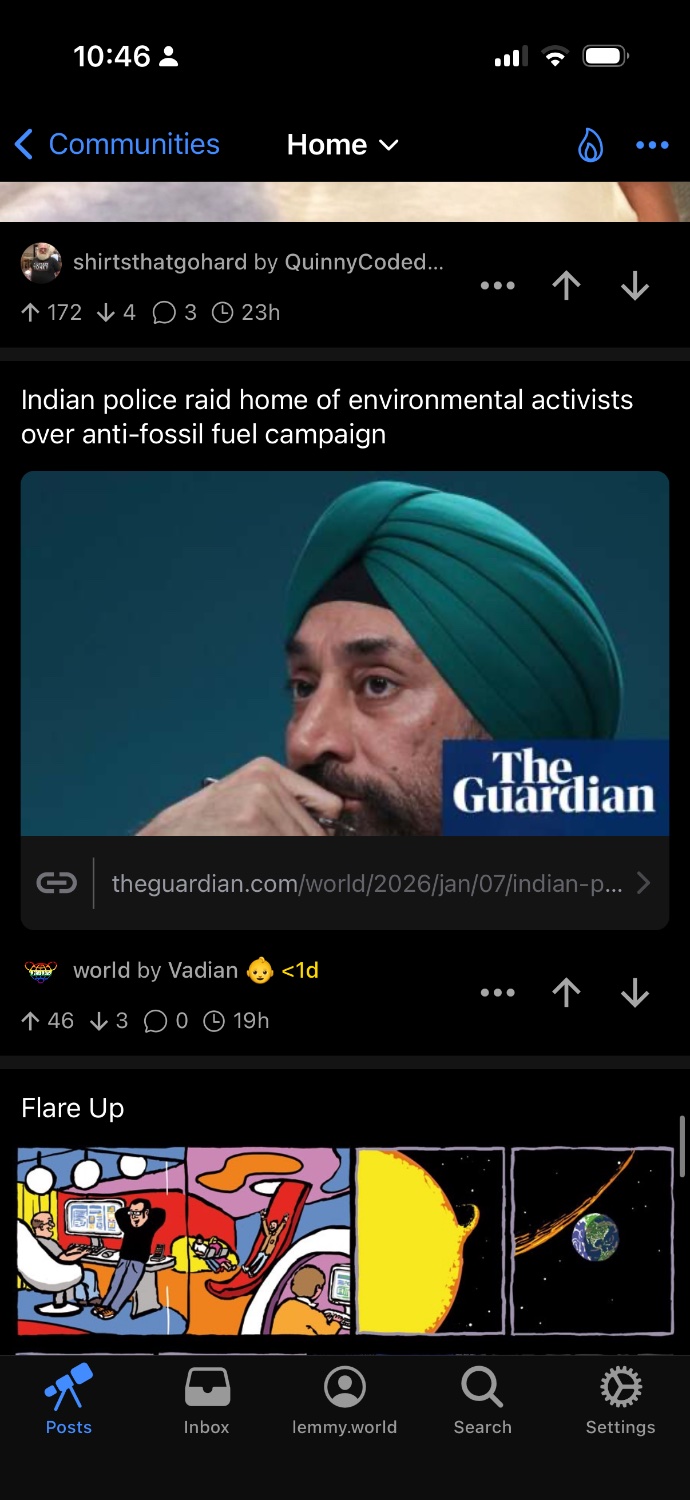Change sort order via flame icon

(590, 146)
